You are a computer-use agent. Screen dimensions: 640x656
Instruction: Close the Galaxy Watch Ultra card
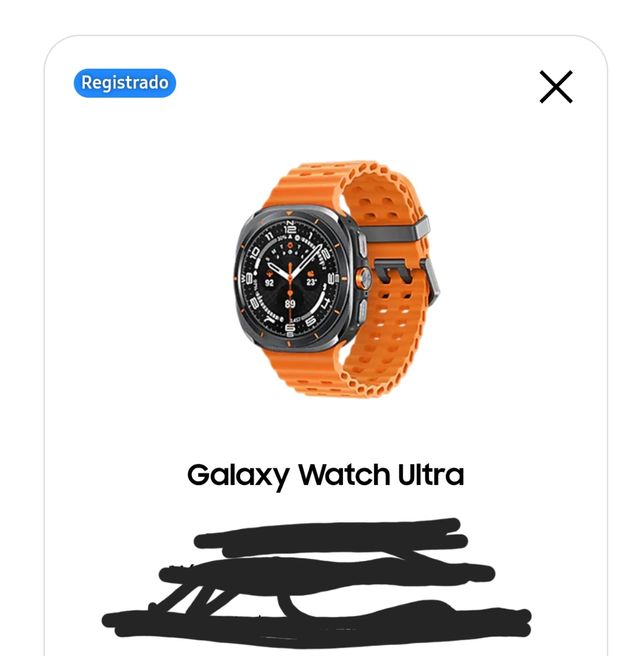[556, 87]
